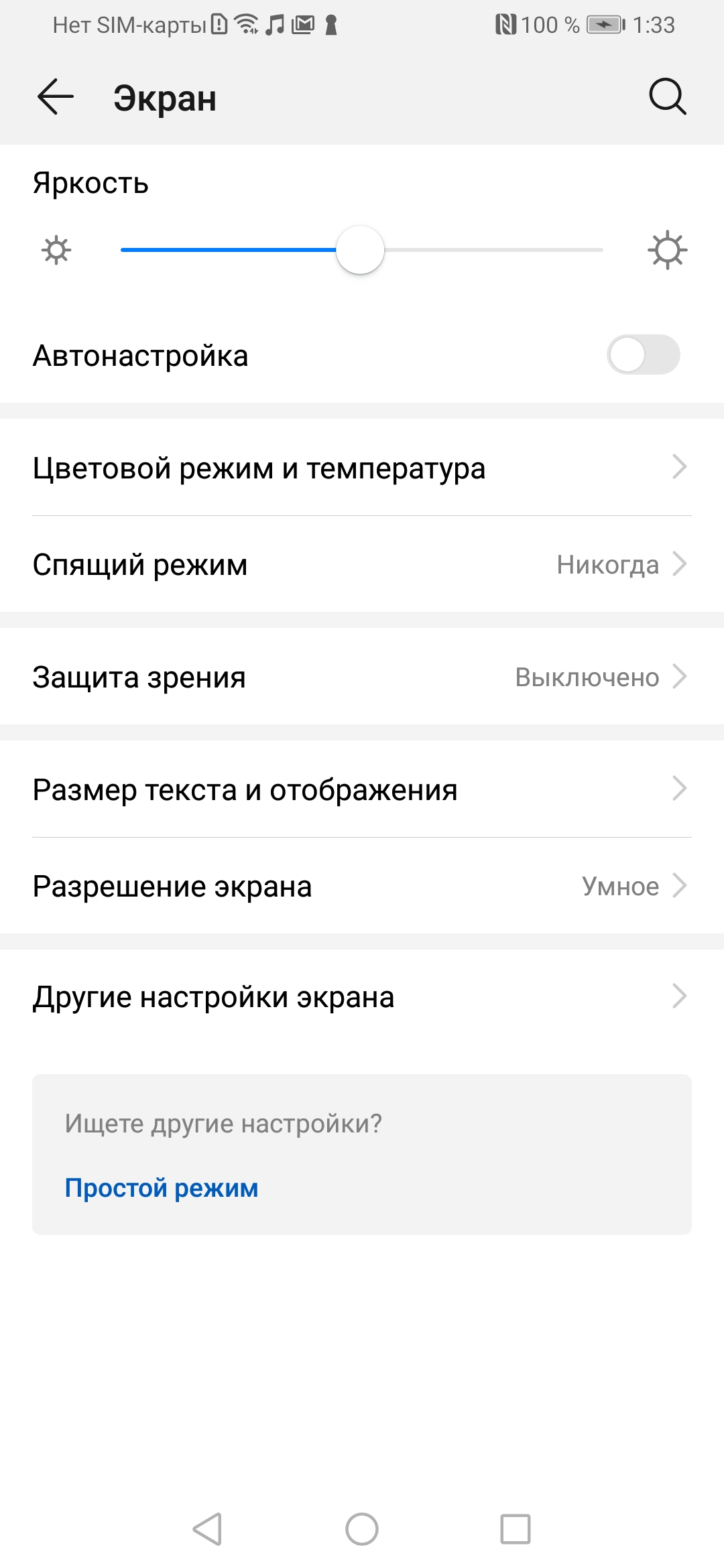Open Цветовой режим и температура
Screen dimensions: 724x1568
362,468
